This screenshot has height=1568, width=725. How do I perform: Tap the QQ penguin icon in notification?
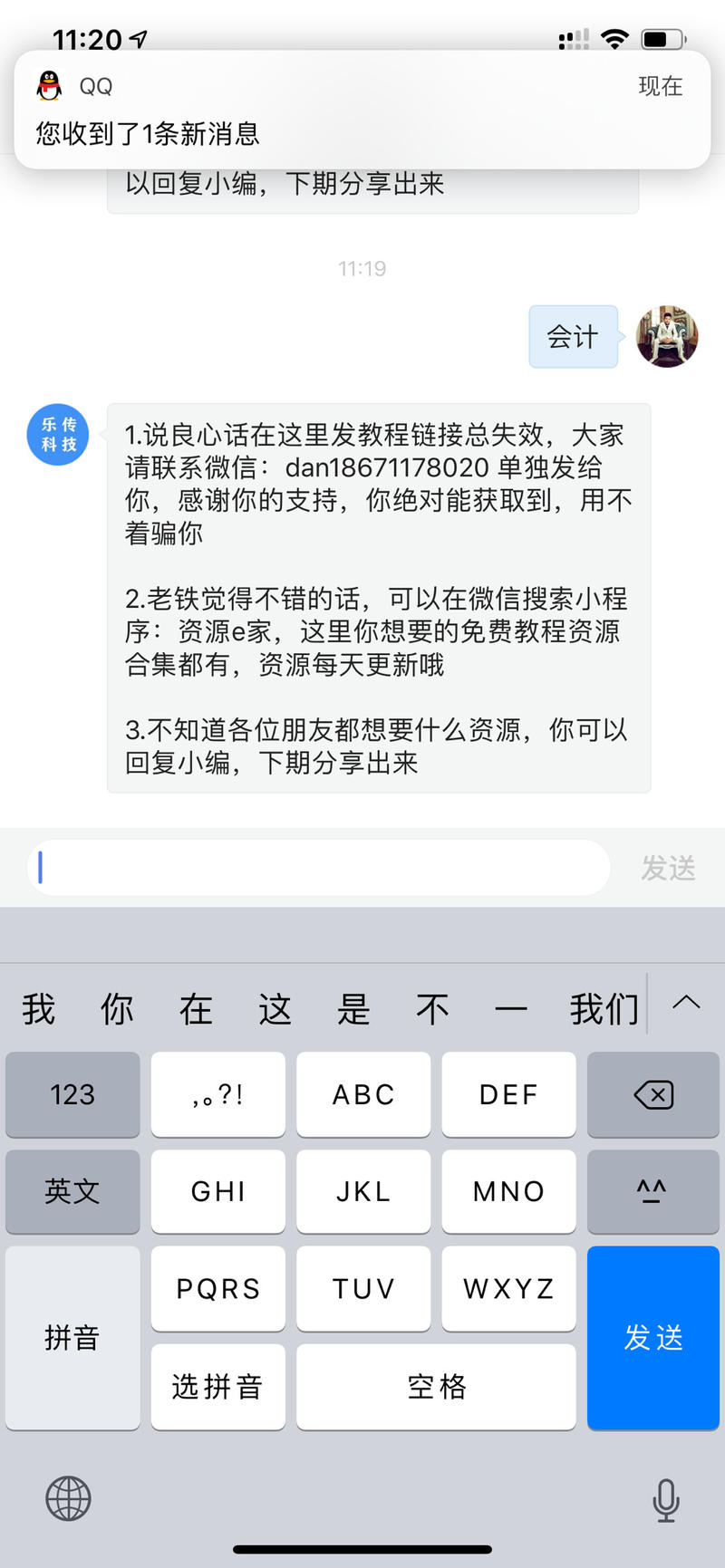(47, 87)
